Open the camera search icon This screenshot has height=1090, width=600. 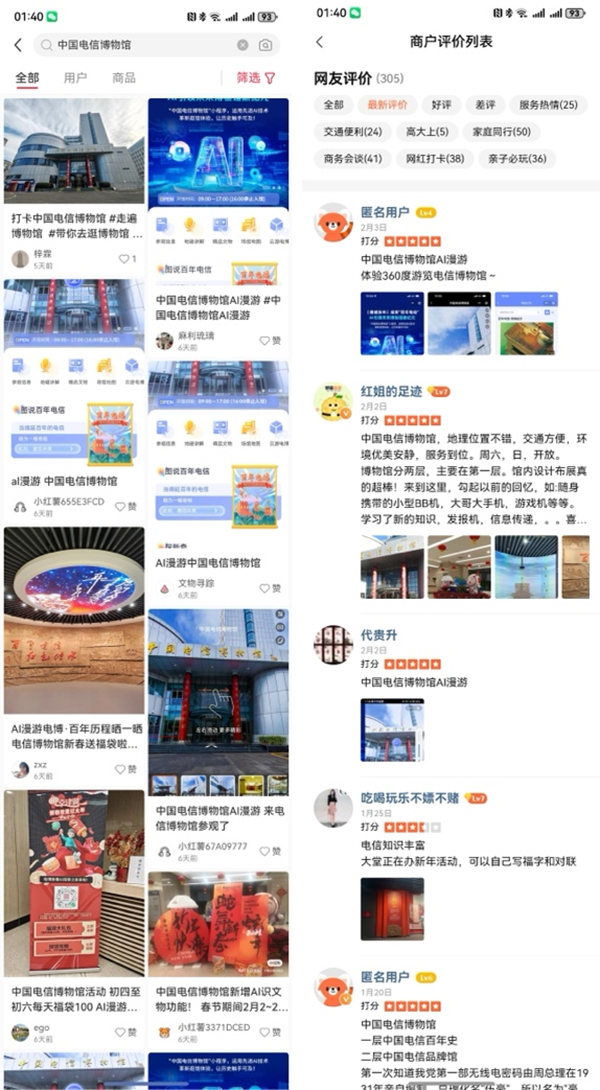tap(266, 45)
